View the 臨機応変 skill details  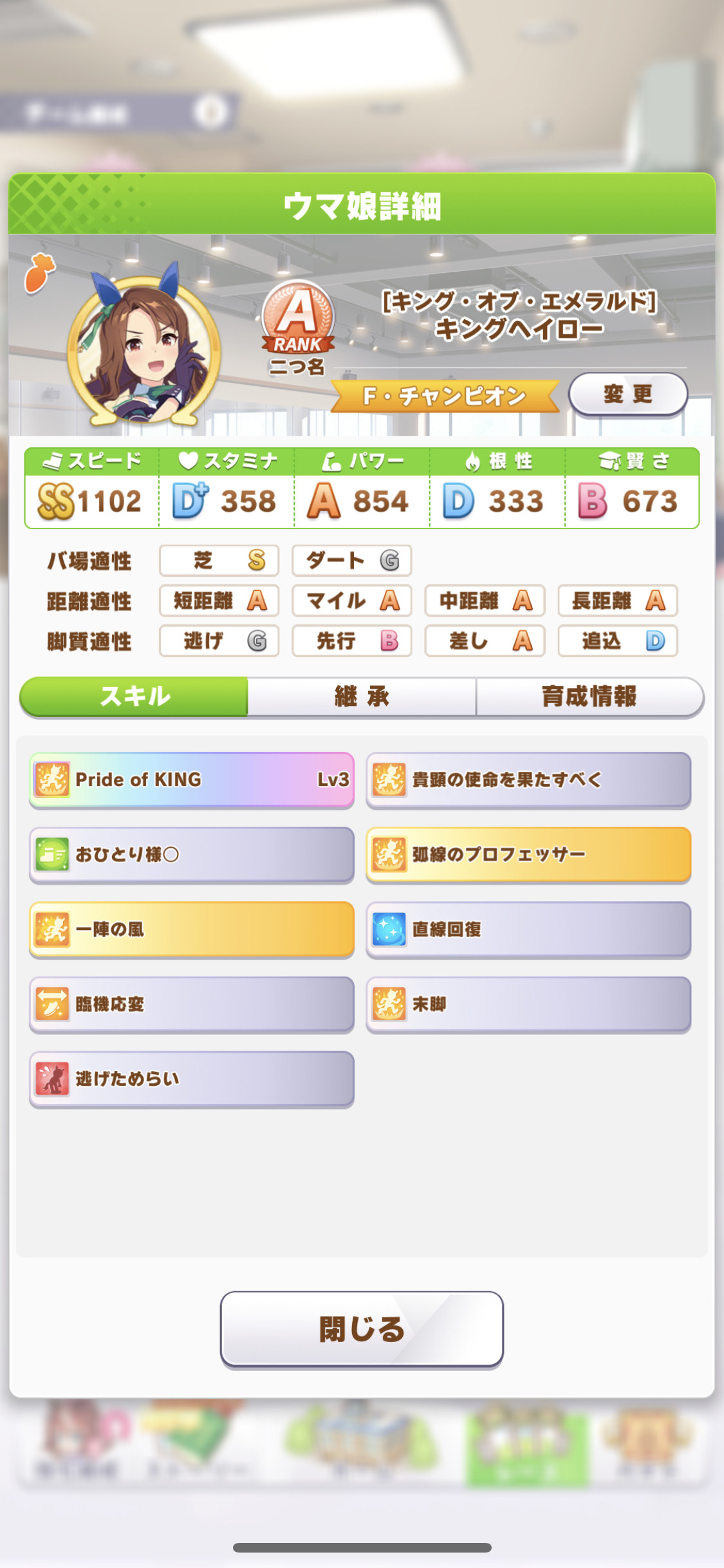pyautogui.click(x=192, y=1003)
